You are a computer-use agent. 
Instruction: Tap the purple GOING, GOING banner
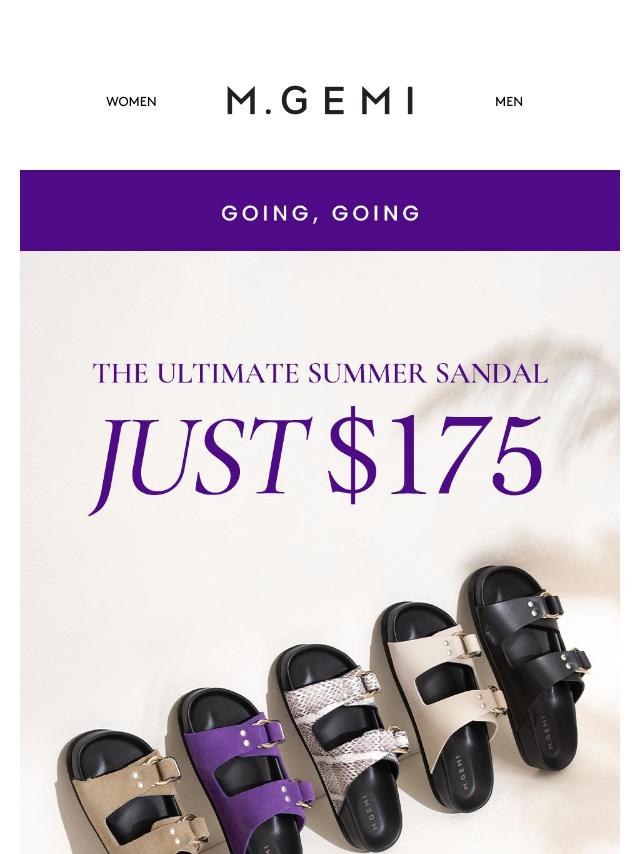(320, 212)
